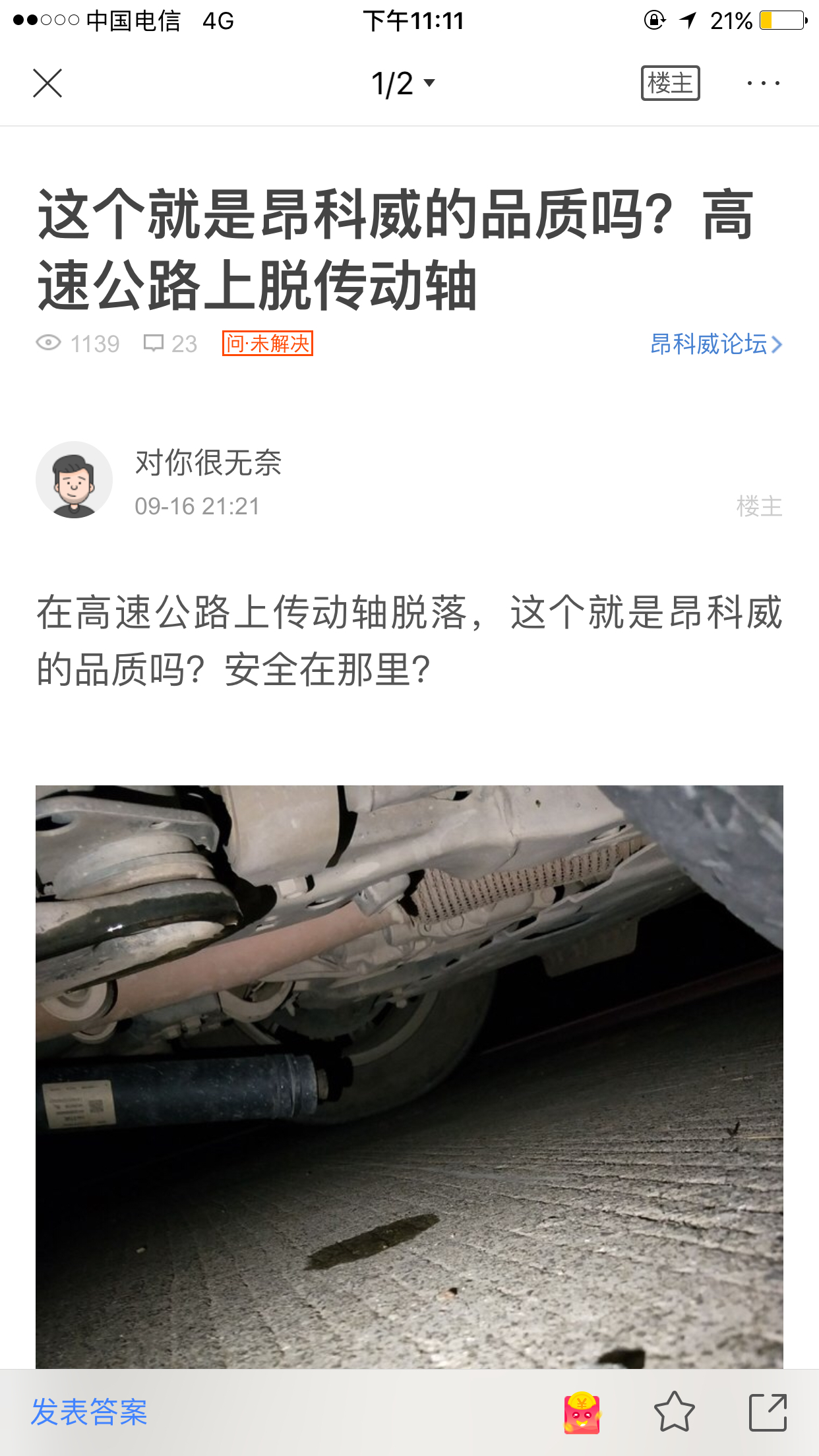Favorite this post with the star

[674, 1412]
